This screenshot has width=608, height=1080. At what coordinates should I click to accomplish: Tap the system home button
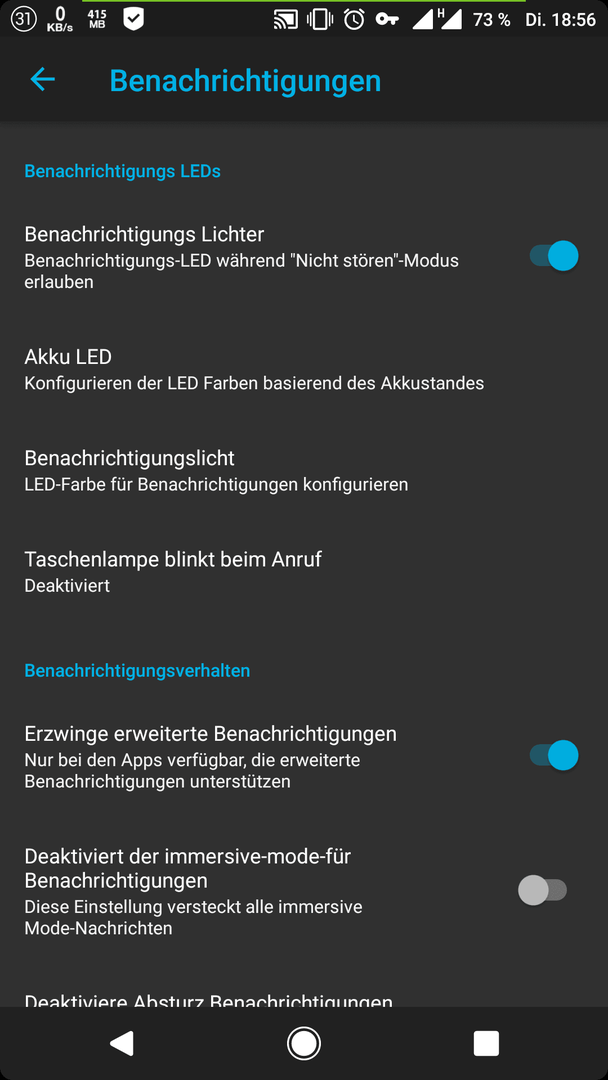[x=304, y=1043]
